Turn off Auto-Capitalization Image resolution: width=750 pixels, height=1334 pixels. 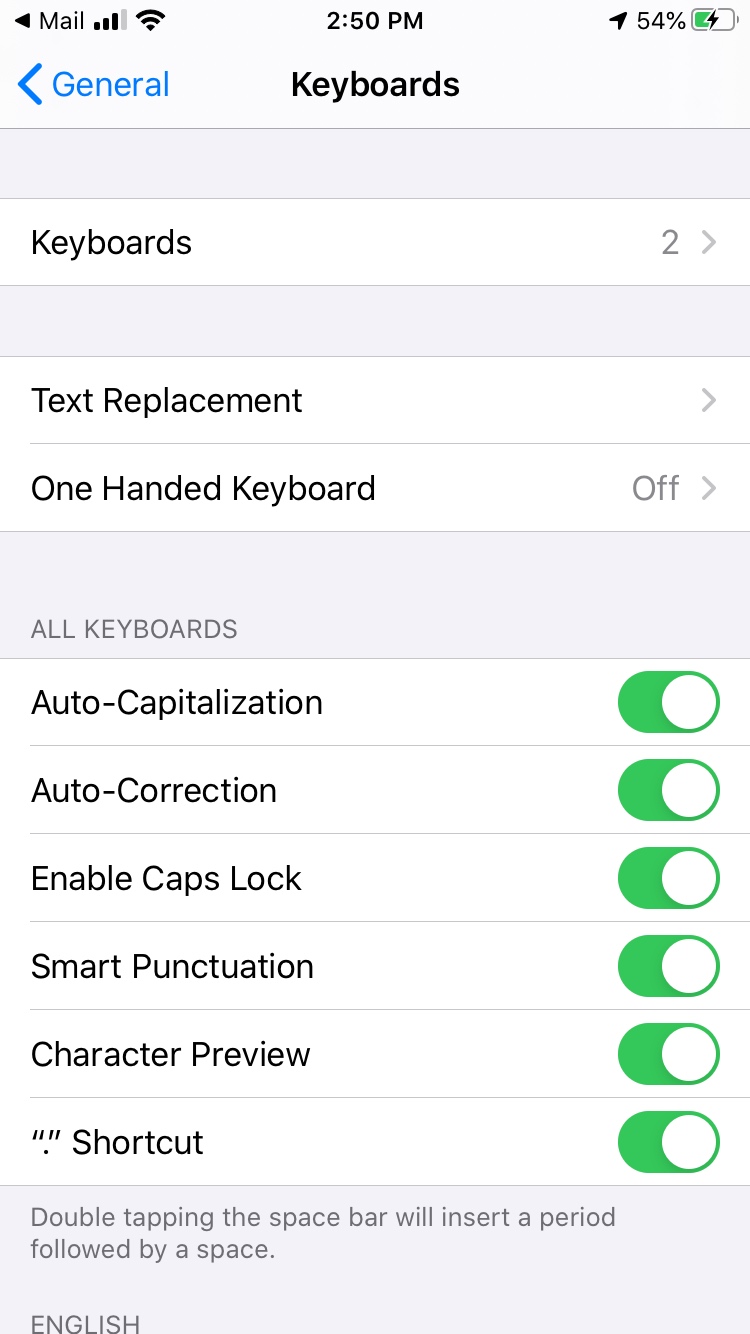[668, 702]
